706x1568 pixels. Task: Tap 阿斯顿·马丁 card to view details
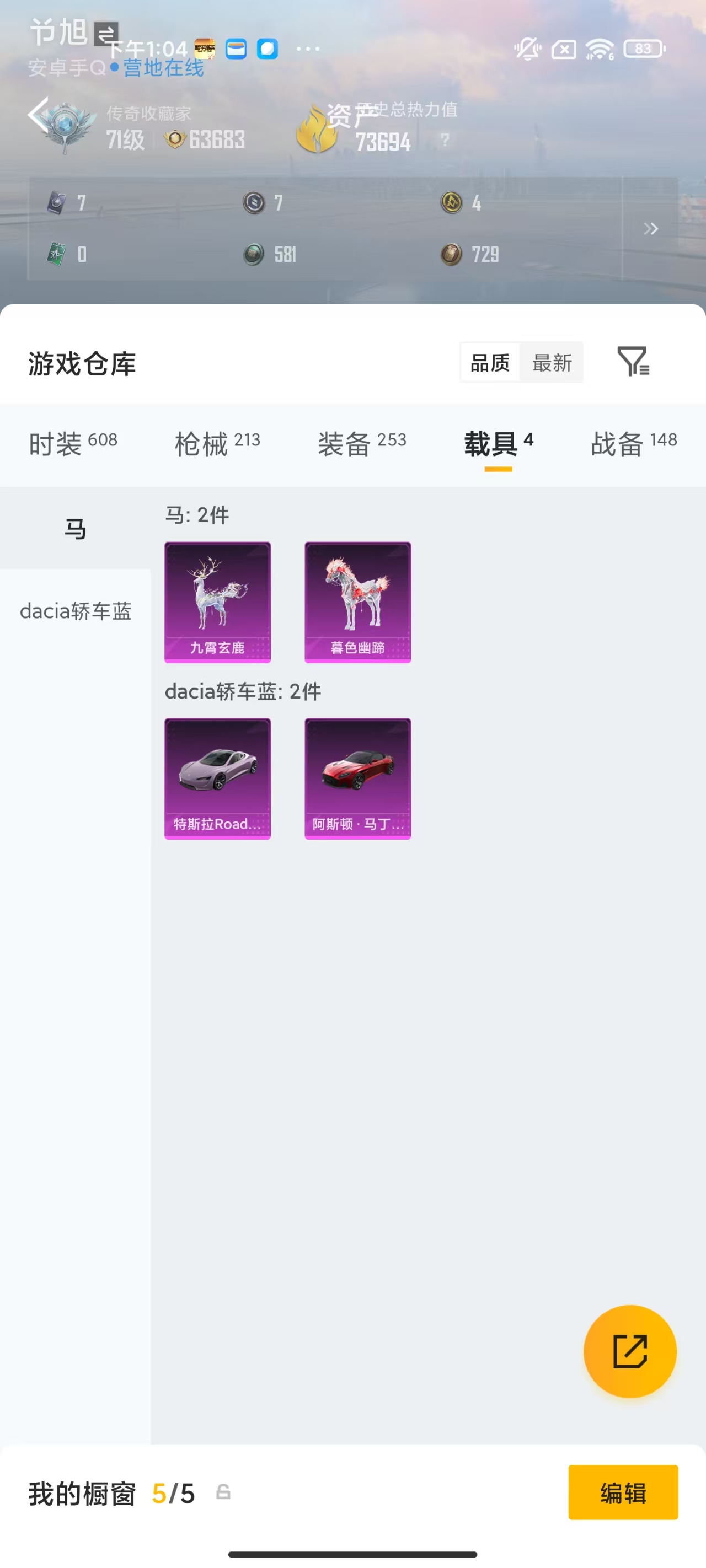(x=357, y=779)
